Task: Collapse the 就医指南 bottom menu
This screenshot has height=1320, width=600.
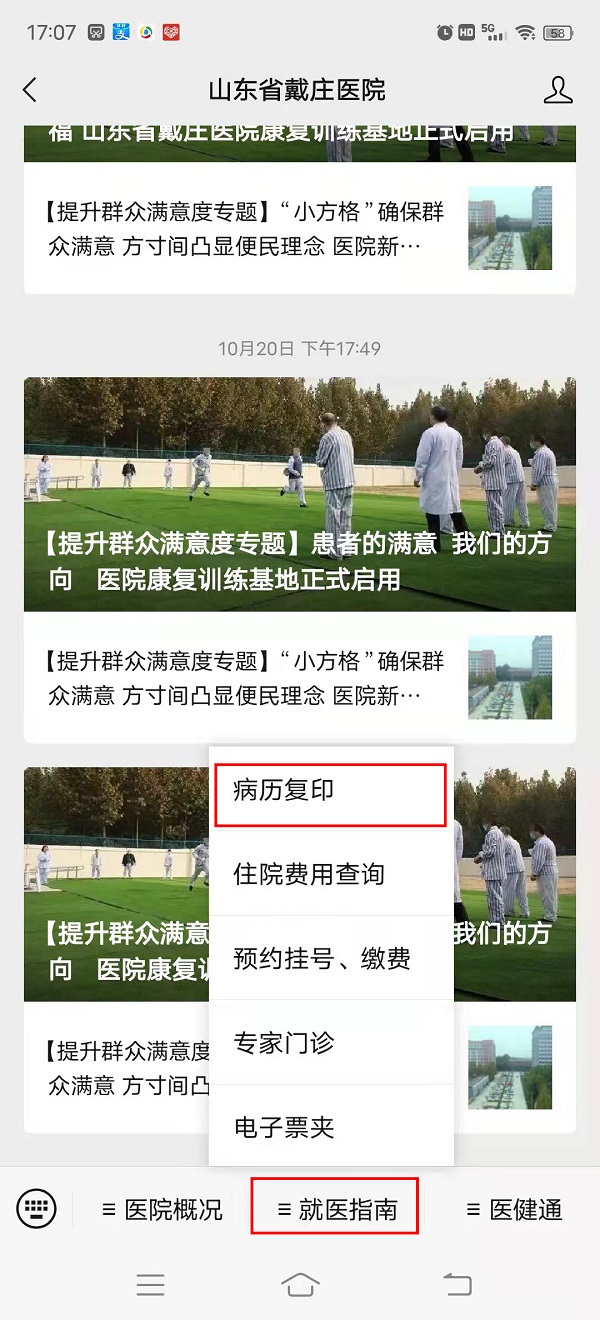Action: [336, 1210]
